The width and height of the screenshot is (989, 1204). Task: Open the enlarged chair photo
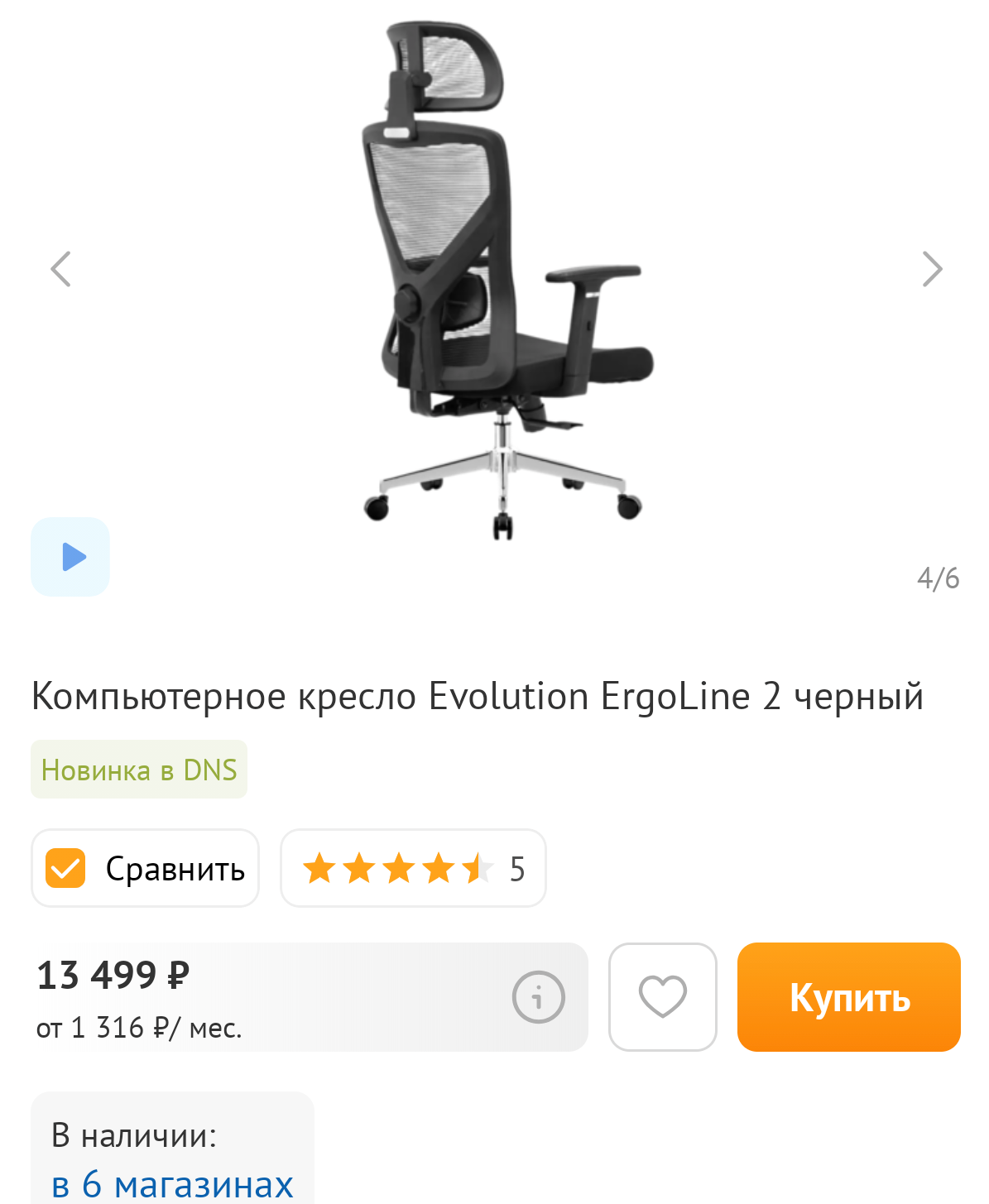502,281
